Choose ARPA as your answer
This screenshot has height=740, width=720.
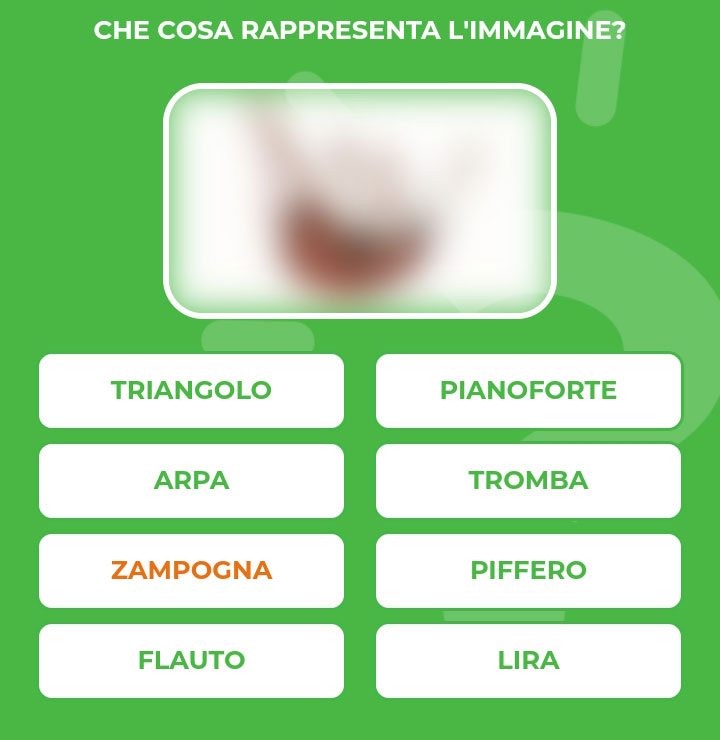click(x=191, y=481)
